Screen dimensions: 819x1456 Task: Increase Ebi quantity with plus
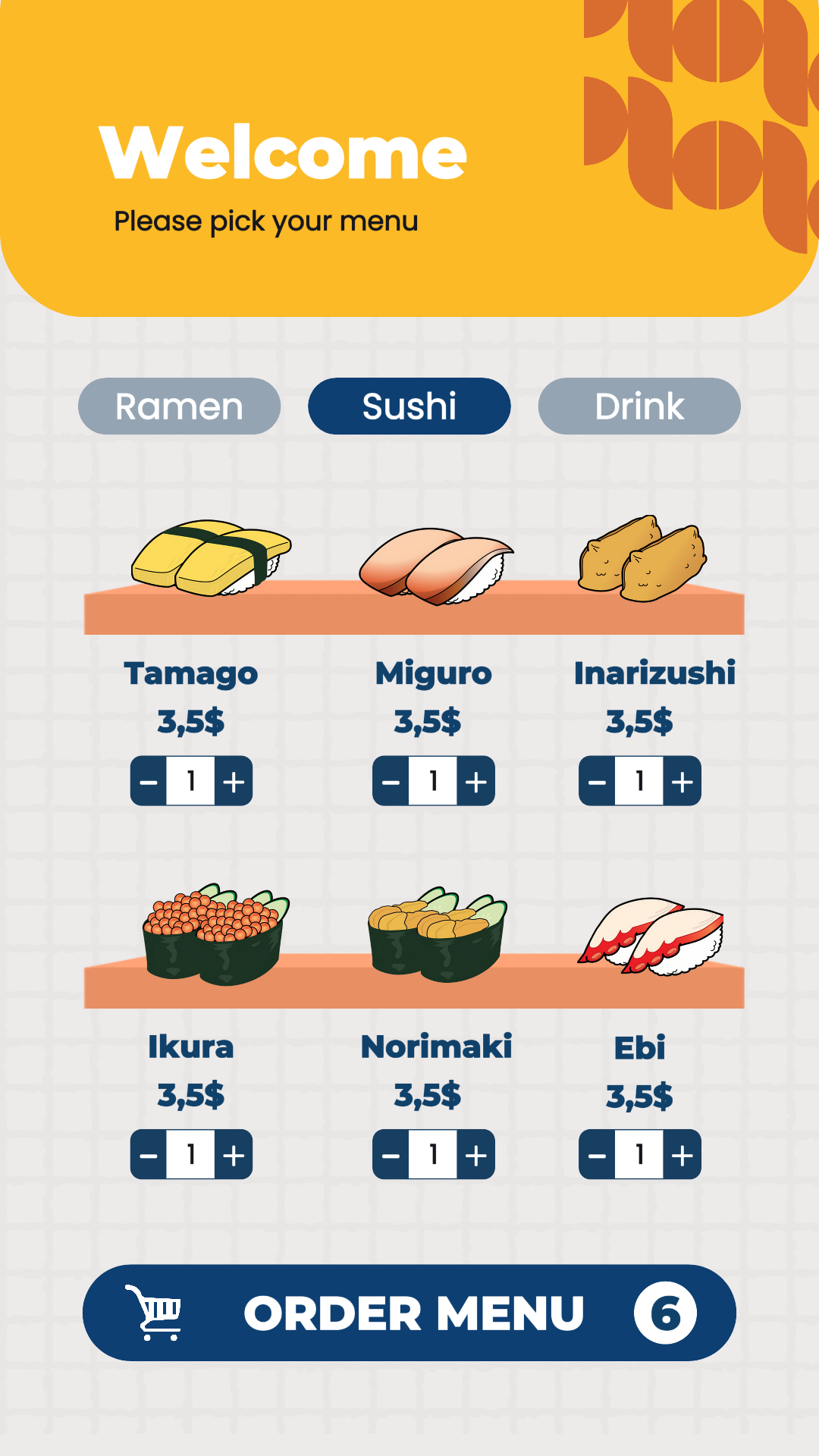[x=682, y=1155]
